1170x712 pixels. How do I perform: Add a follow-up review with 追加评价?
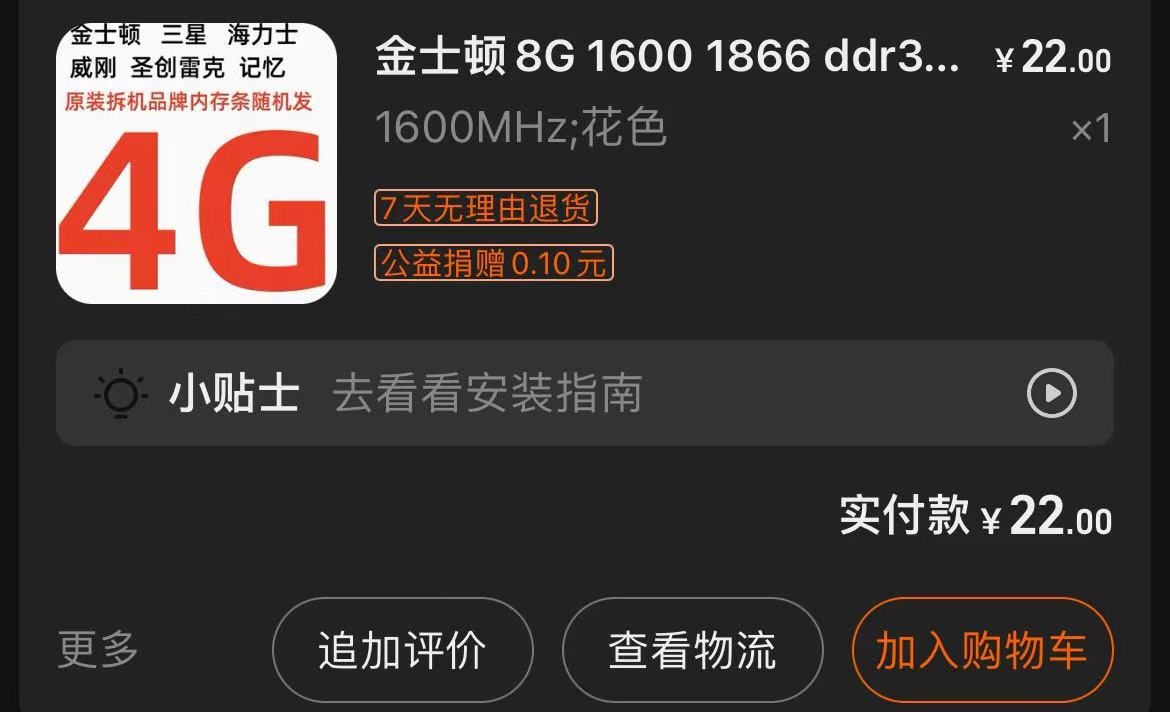tap(402, 650)
